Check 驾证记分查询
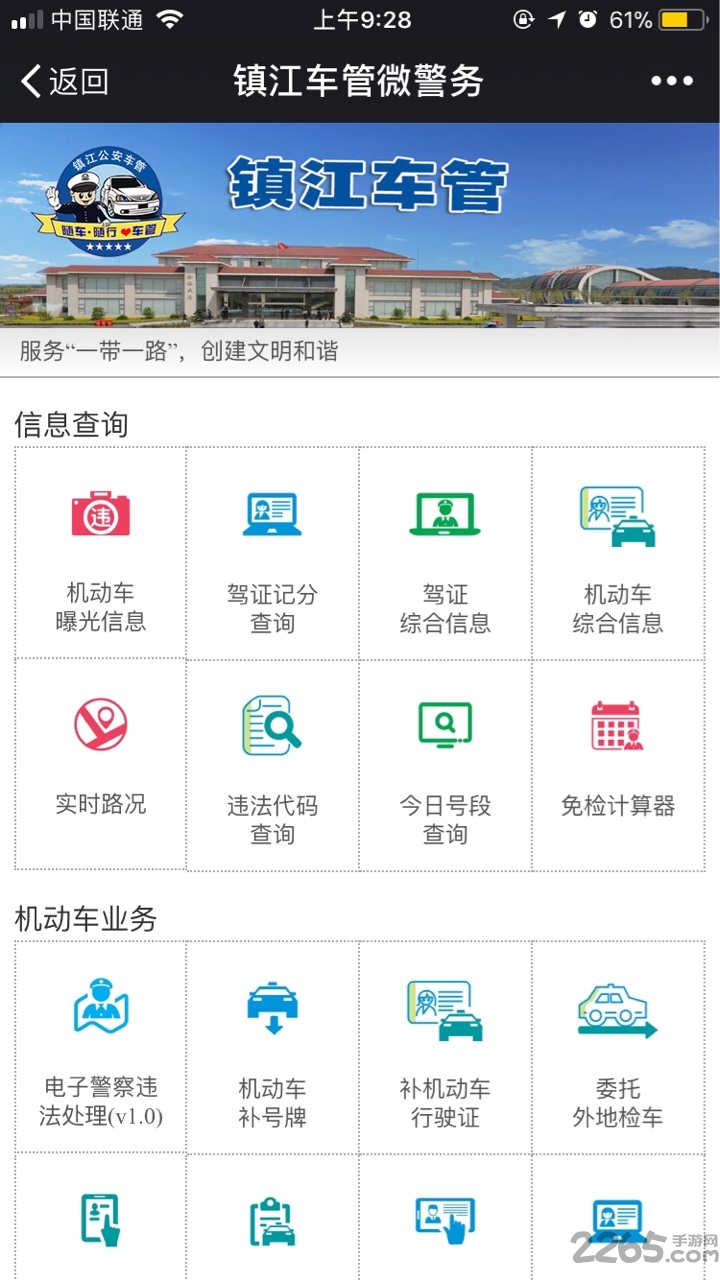Screen dimensions: 720x1280 [272, 555]
